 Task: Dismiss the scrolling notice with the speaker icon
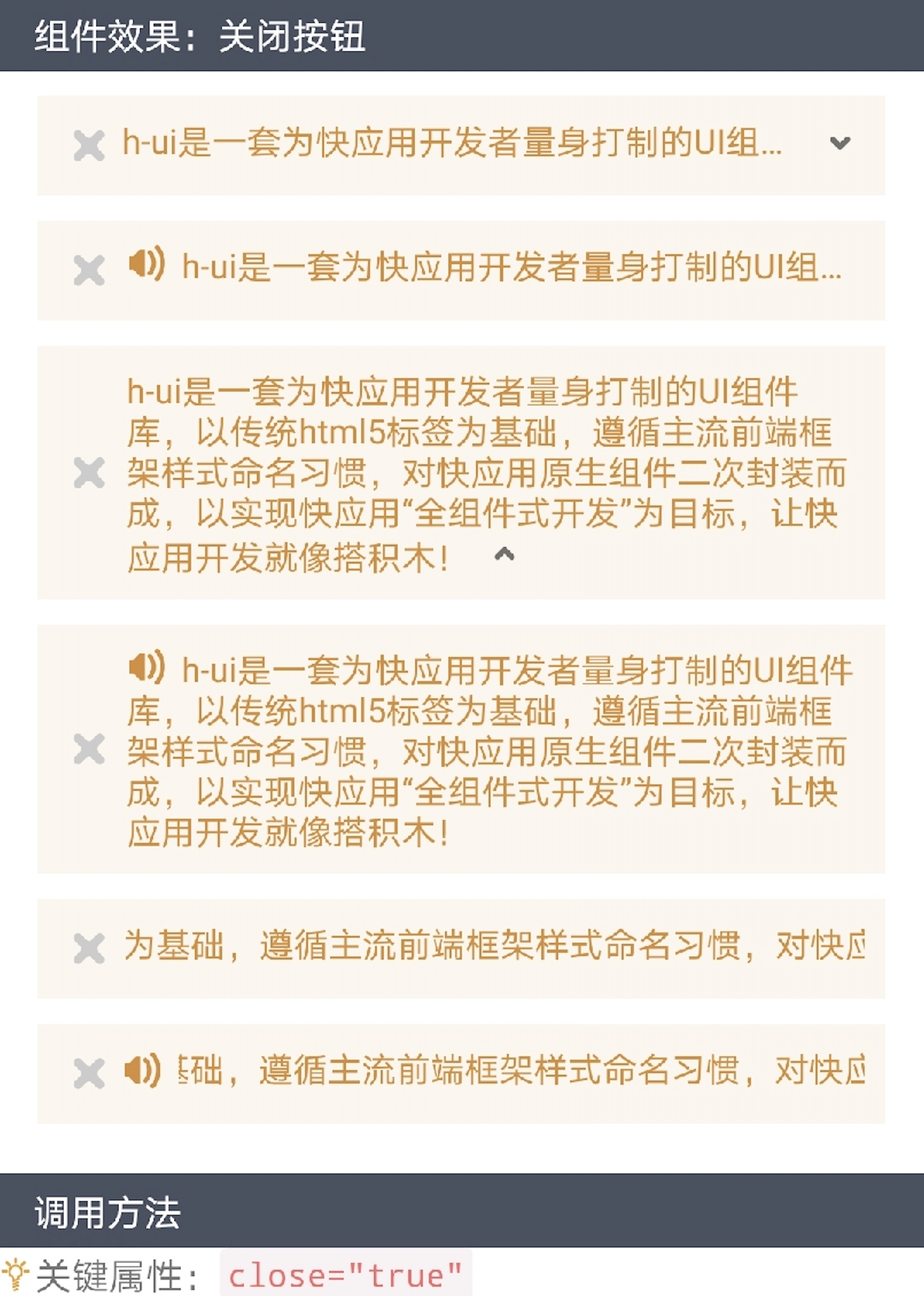[89, 1073]
